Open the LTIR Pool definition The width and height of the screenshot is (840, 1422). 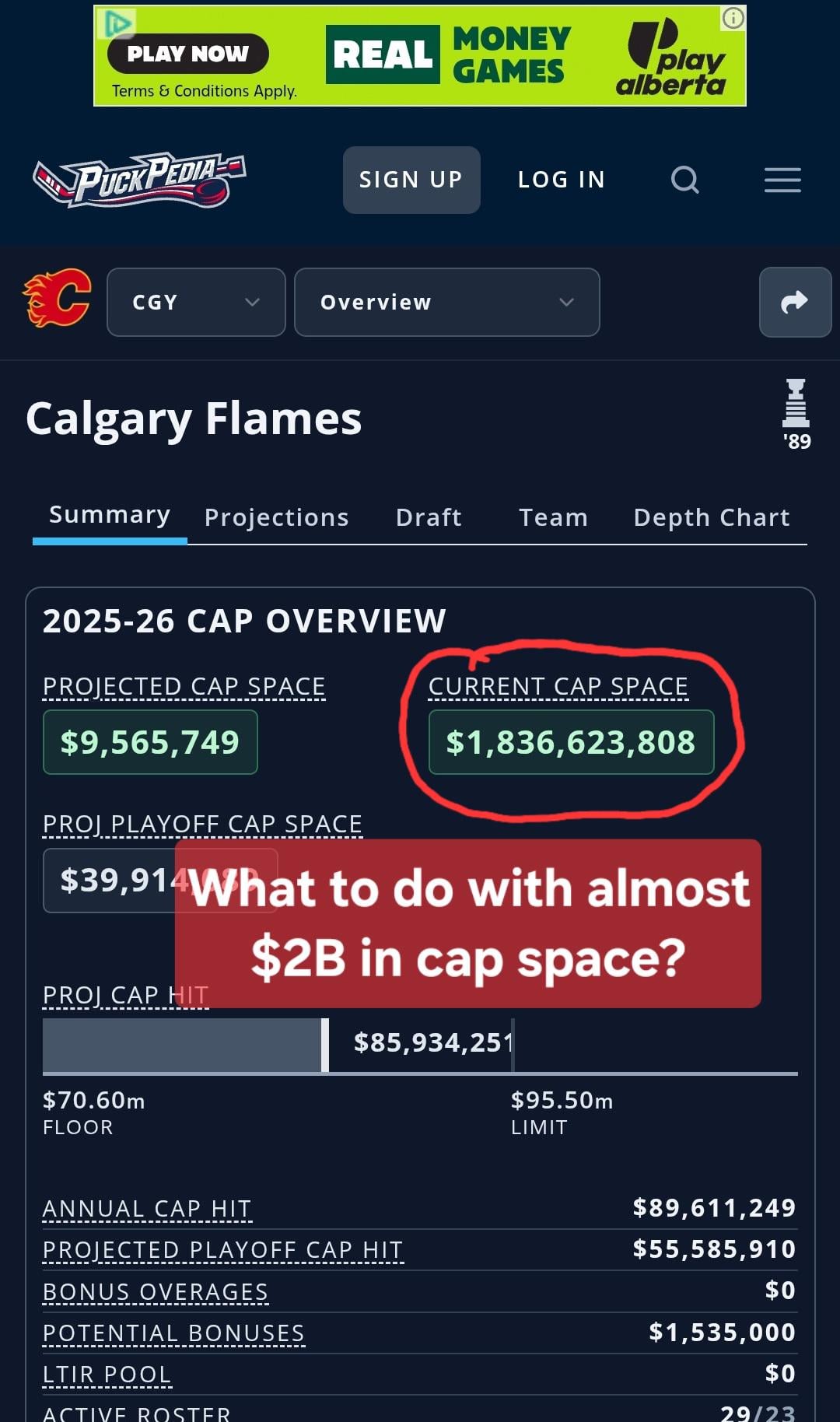[107, 1375]
